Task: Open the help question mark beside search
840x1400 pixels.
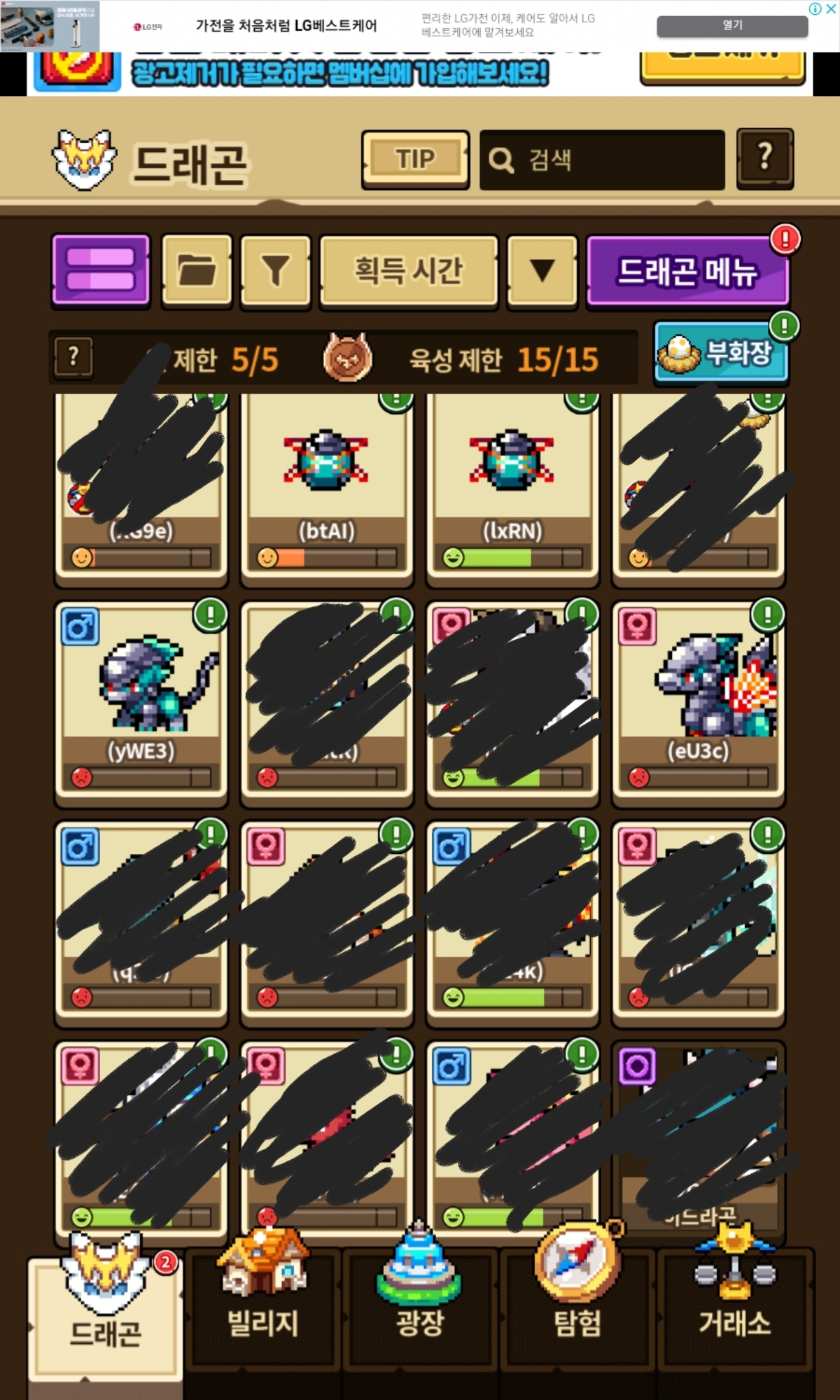Action: pyautogui.click(x=764, y=158)
